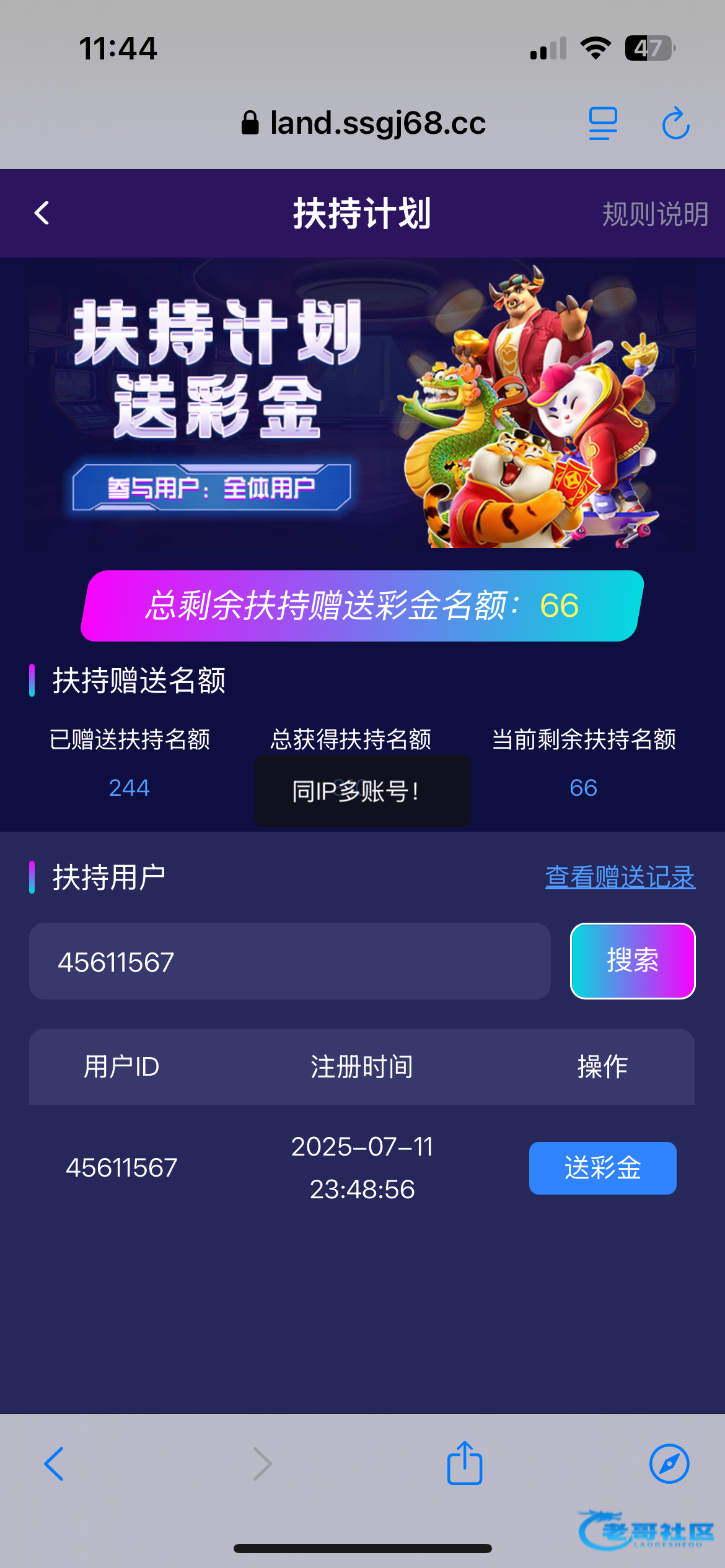Navigate back with browser toolbar arrow
The height and width of the screenshot is (1568, 725).
55,1463
